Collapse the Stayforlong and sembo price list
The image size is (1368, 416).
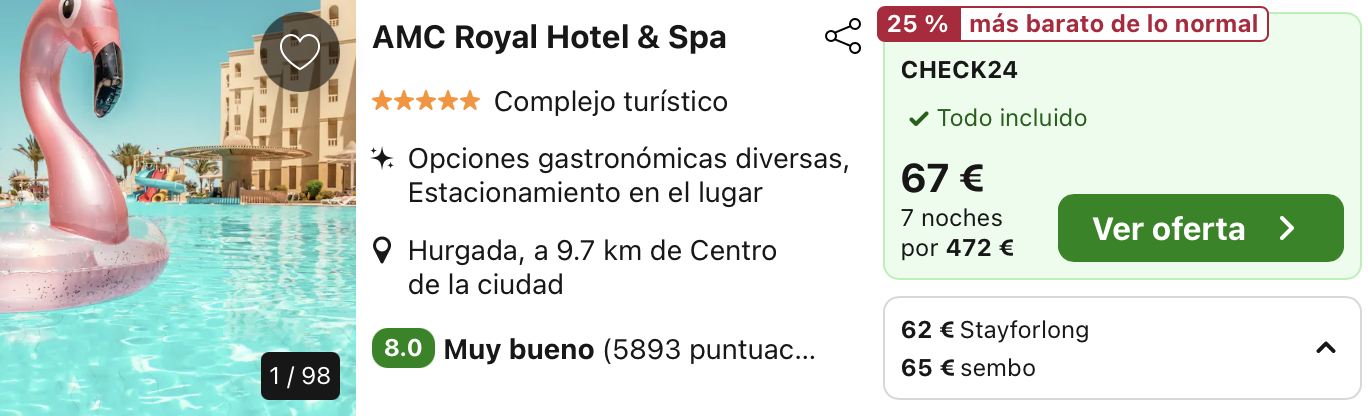1325,348
